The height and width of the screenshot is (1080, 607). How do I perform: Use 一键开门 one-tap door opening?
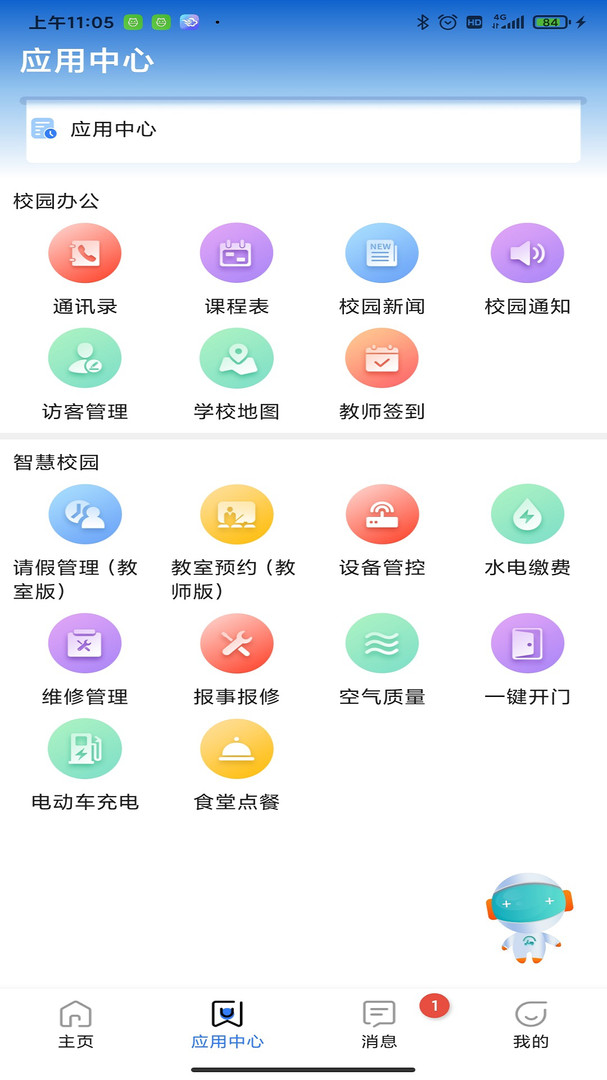[527, 644]
